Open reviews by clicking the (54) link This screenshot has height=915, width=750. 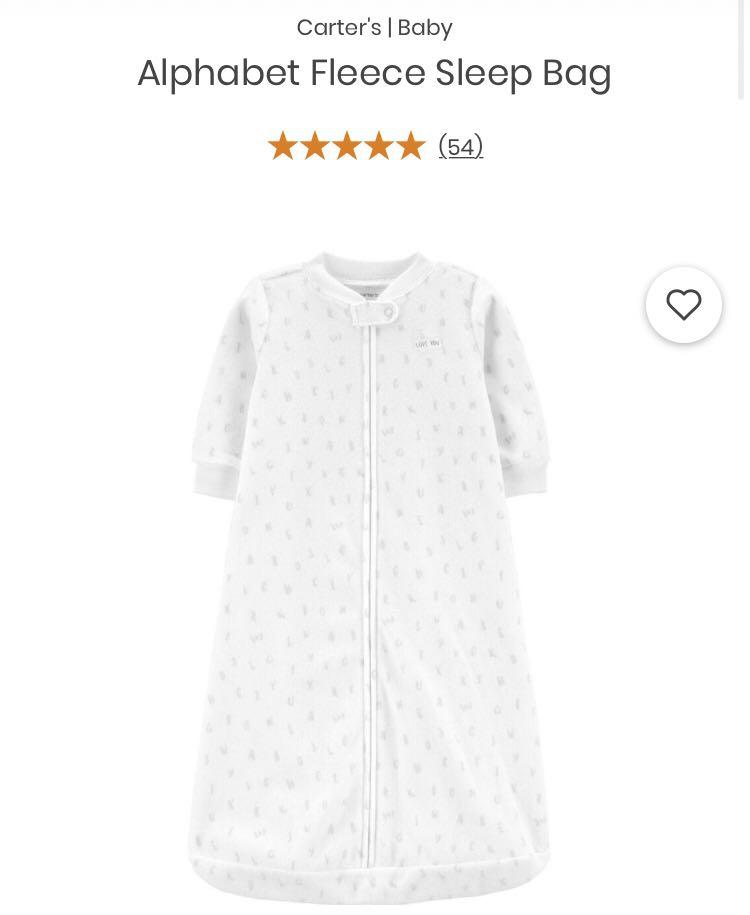point(460,146)
